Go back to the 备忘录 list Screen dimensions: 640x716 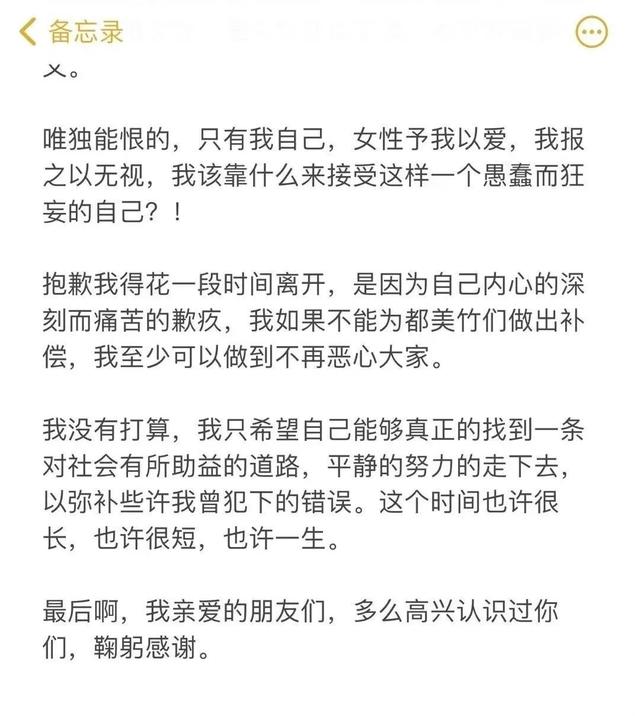[70, 32]
